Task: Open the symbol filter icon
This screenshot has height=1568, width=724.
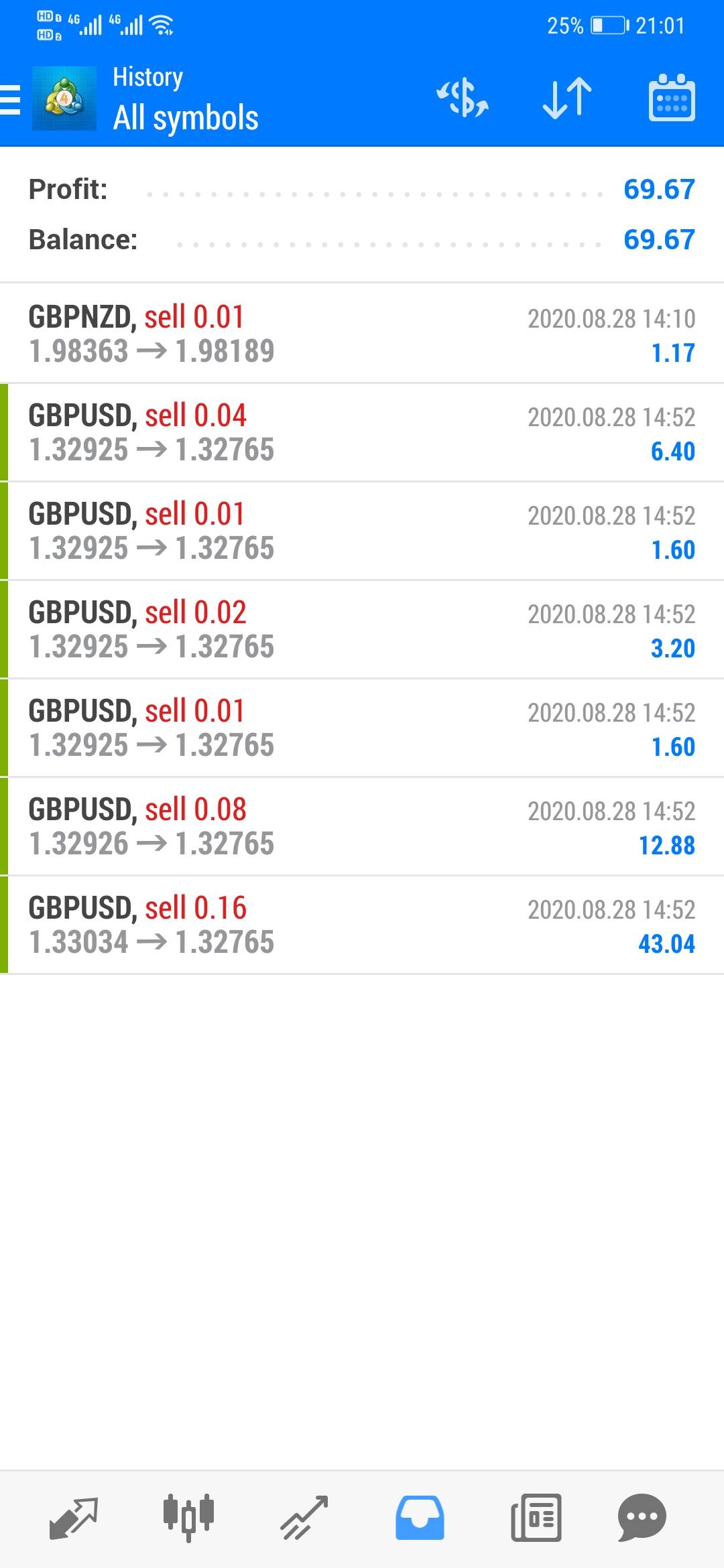Action: (463, 99)
